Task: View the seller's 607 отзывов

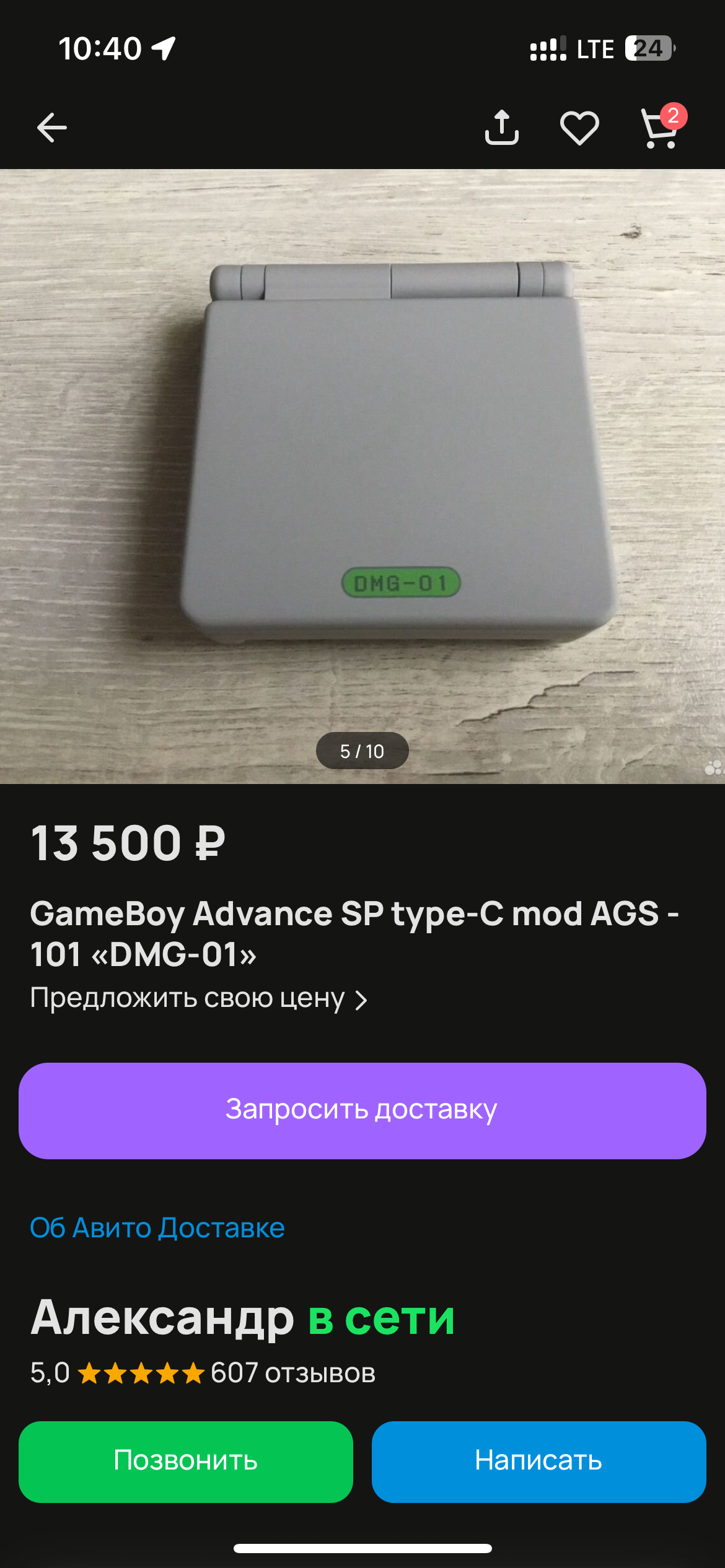Action: 292,1373
